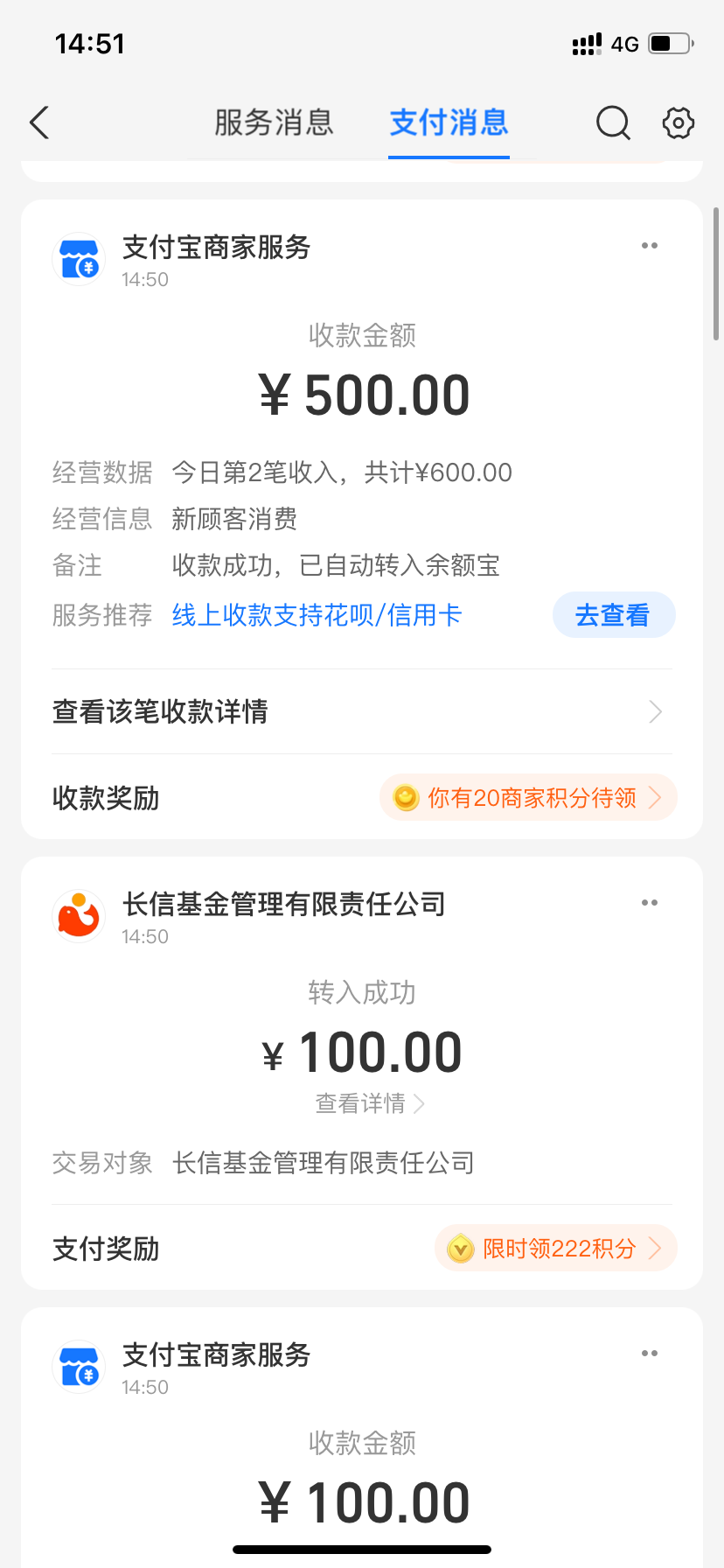
Task: Open more options on ¥500.00 收款 card
Action: (x=650, y=246)
